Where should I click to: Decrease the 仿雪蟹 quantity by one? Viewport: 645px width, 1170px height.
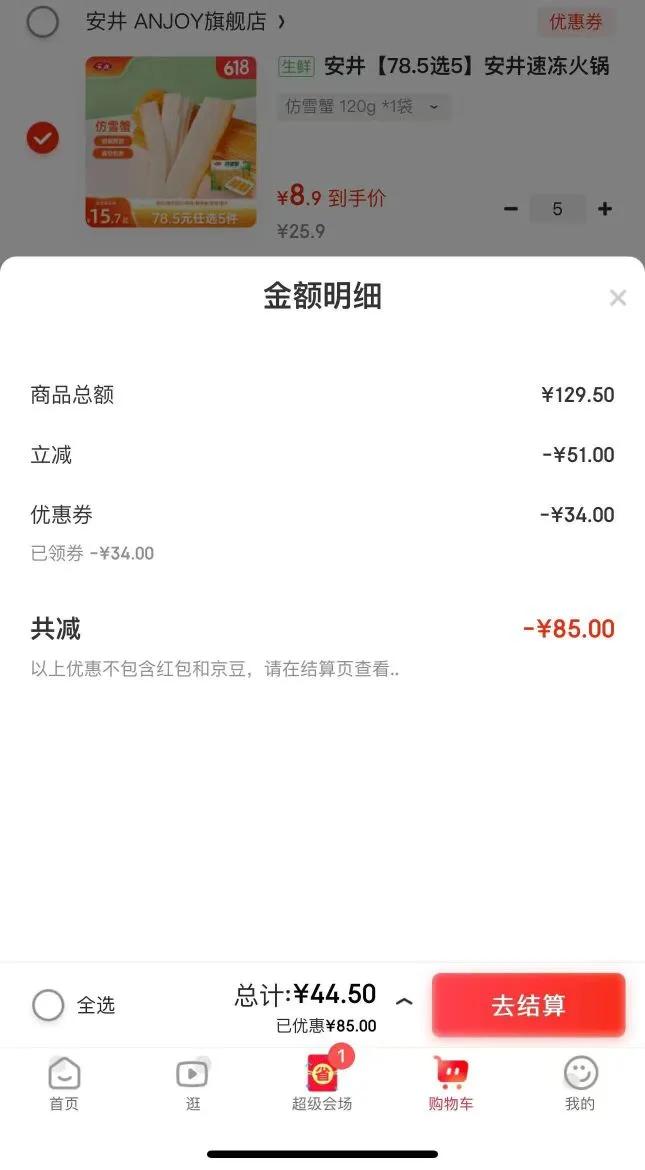coord(511,209)
